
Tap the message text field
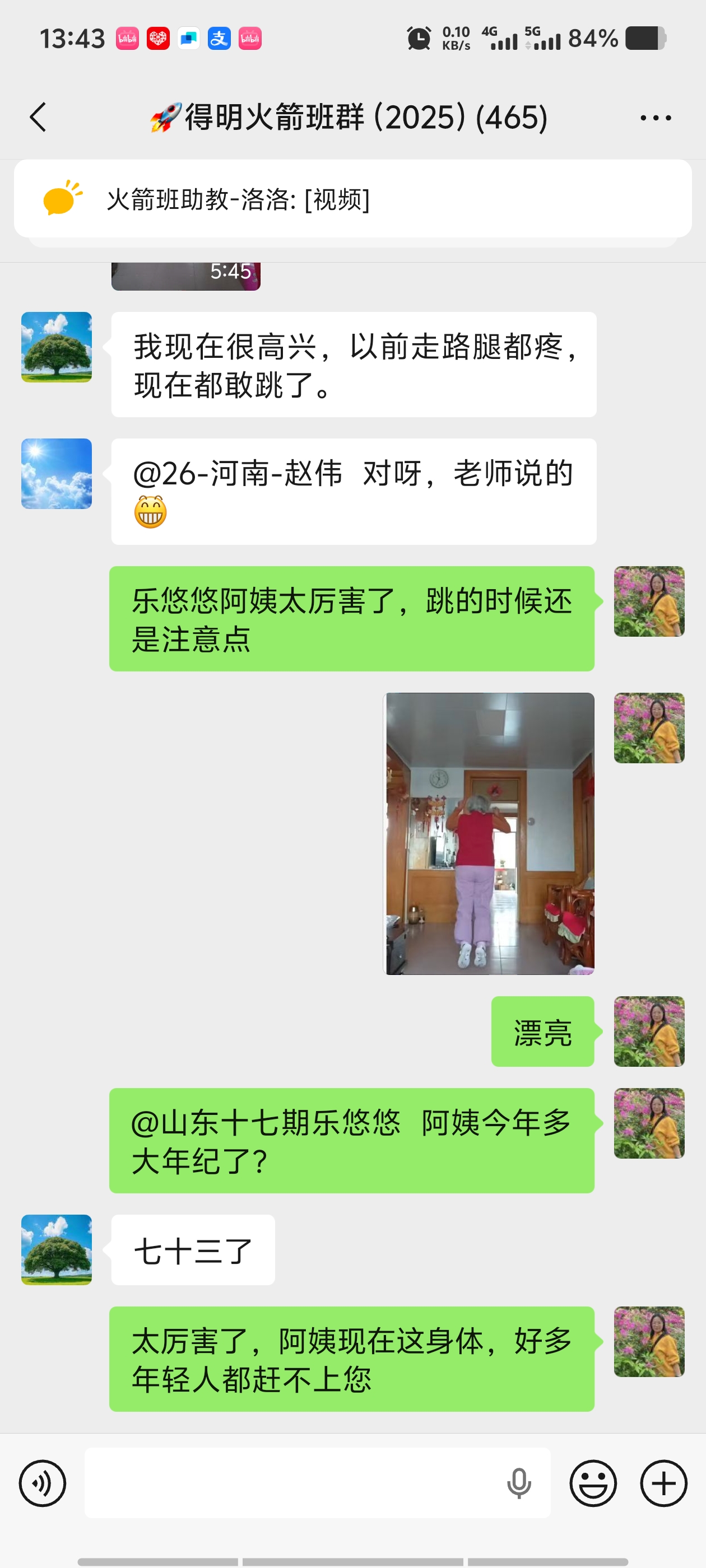click(292, 1483)
